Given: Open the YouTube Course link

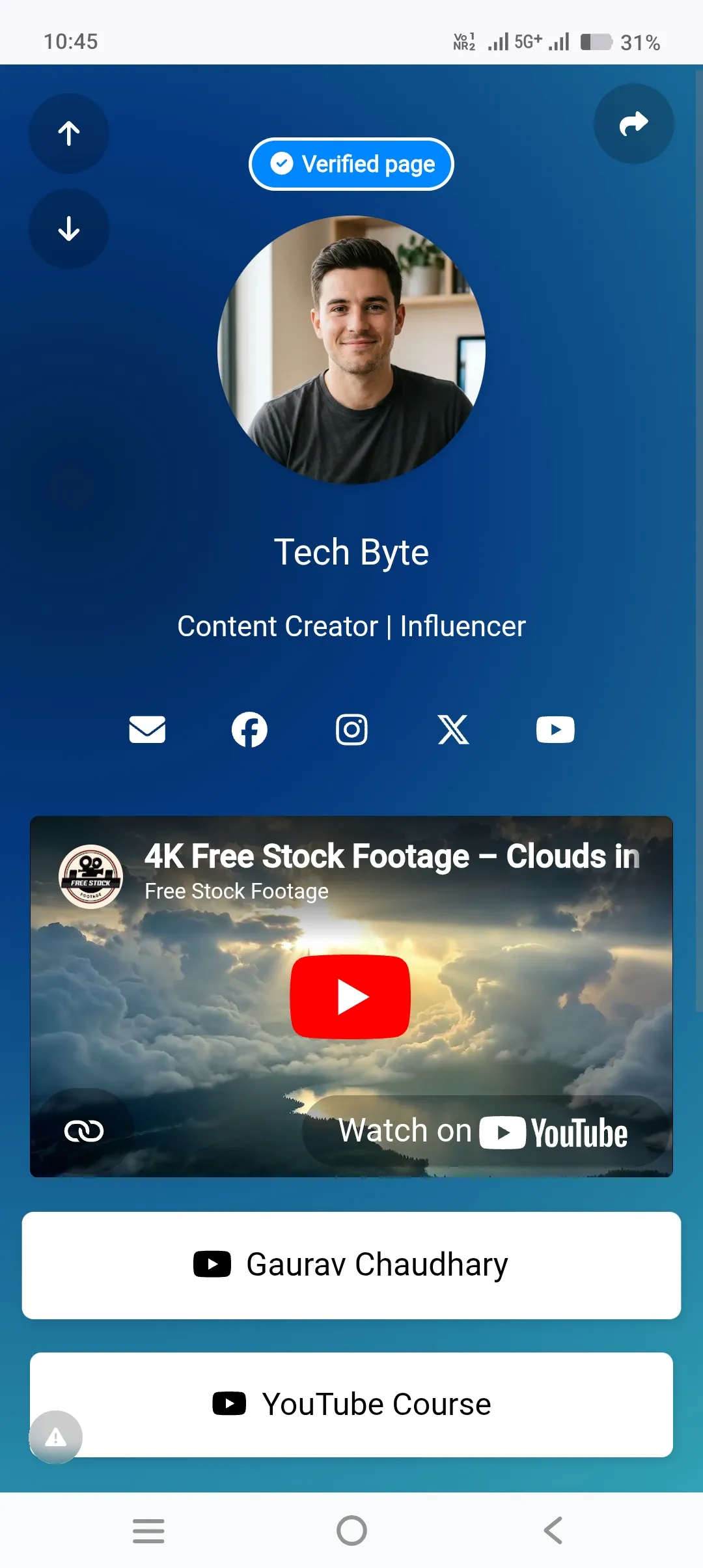Looking at the screenshot, I should 351,1405.
